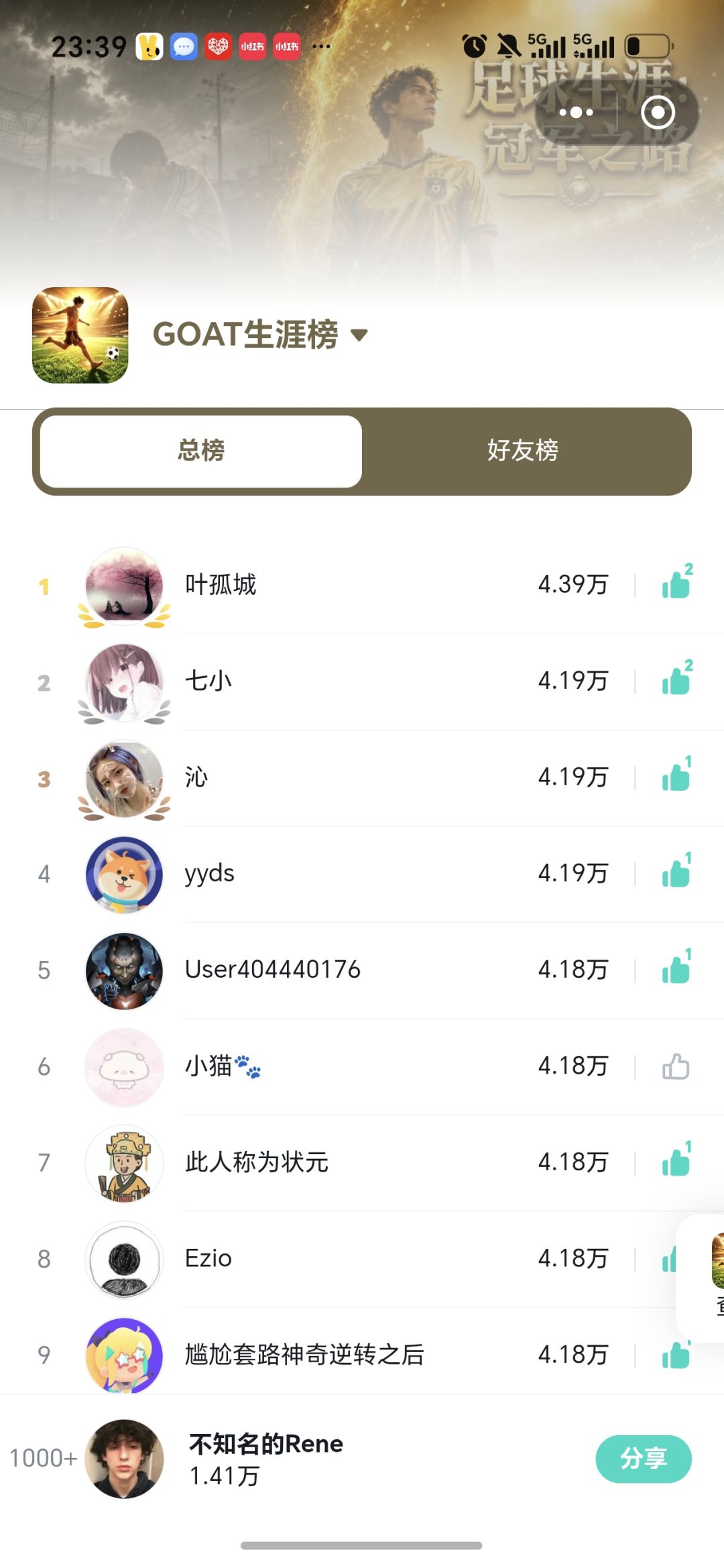Give a thumbs up to 沁
The height and width of the screenshot is (1568, 724).
pos(676,775)
